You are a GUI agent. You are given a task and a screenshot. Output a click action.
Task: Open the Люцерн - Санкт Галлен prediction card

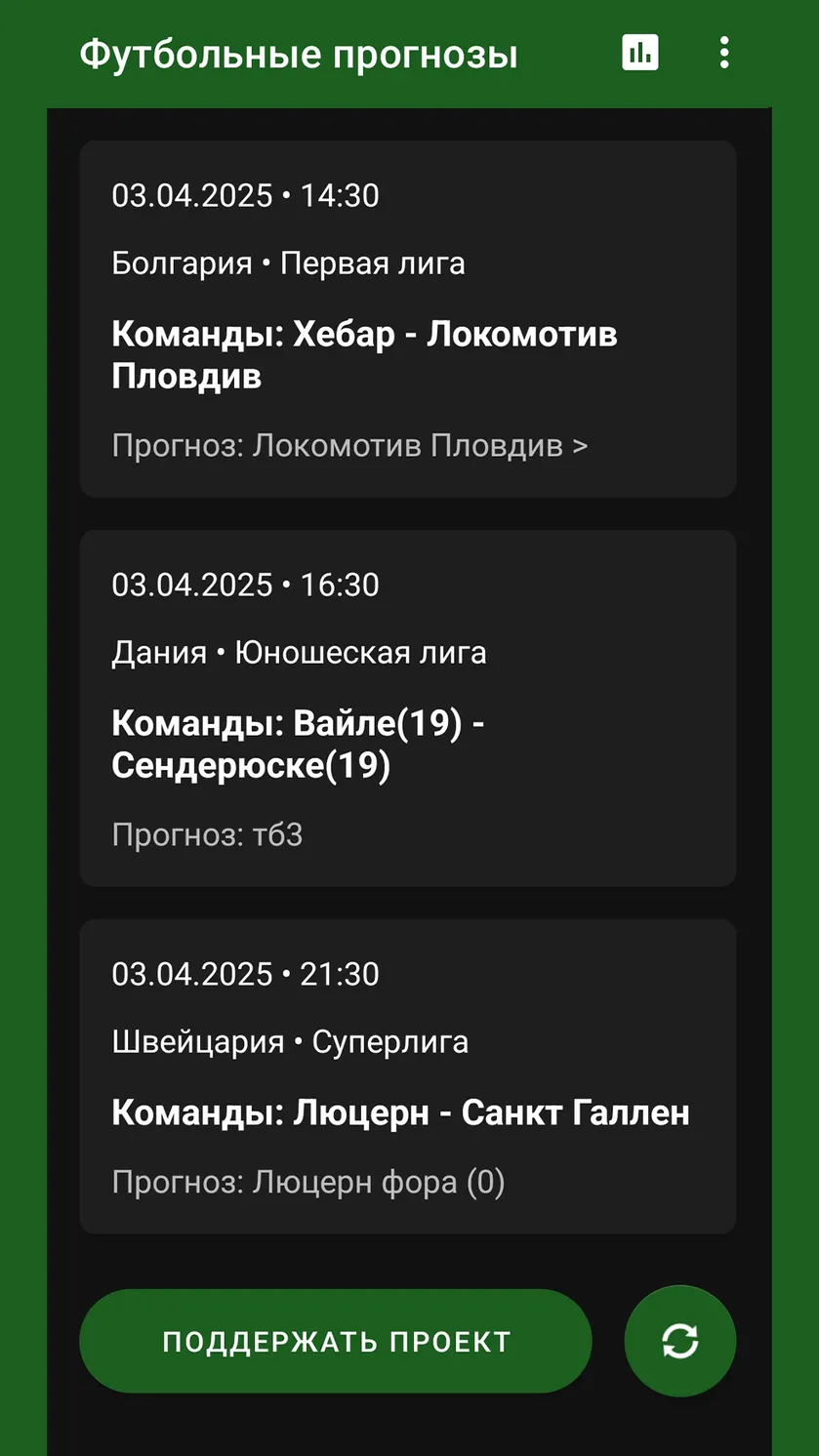click(408, 1076)
